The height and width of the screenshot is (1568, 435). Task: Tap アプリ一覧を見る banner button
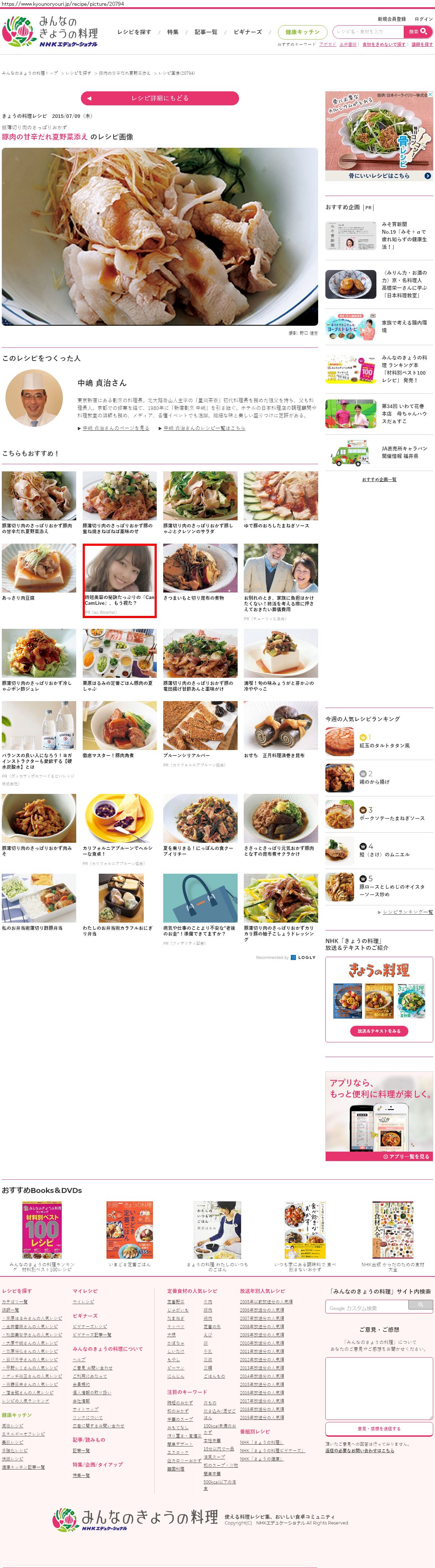click(406, 1156)
